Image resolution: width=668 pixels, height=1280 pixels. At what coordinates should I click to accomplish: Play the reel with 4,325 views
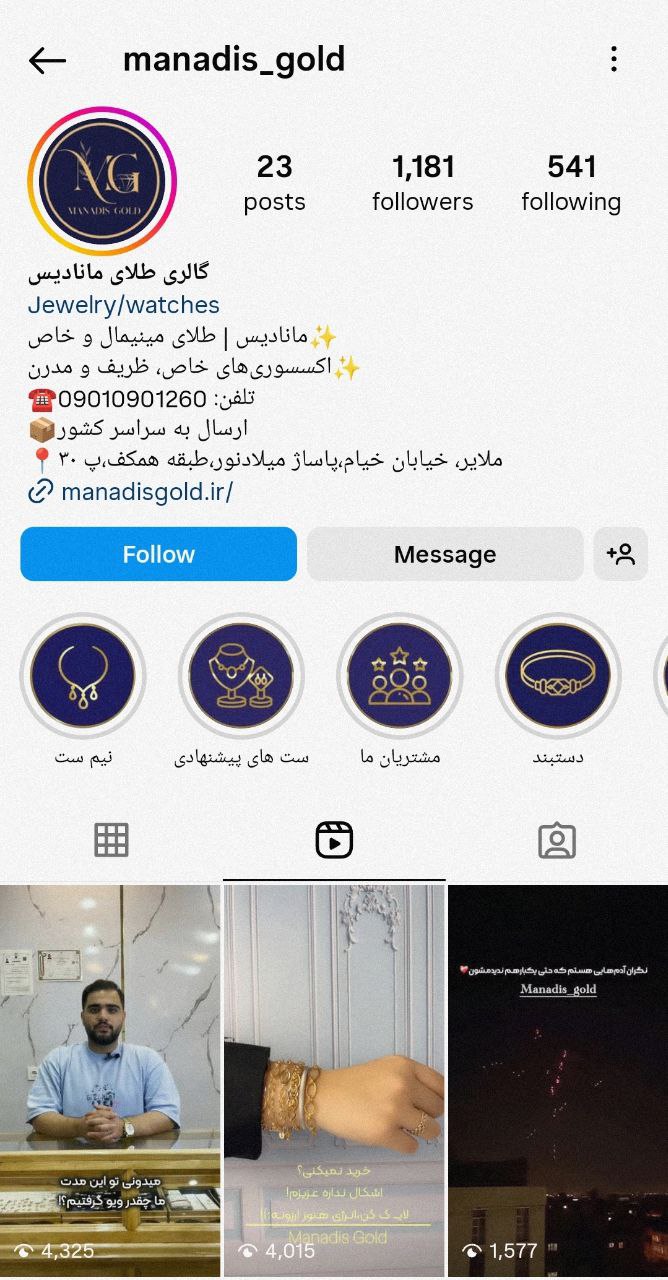[110, 1082]
